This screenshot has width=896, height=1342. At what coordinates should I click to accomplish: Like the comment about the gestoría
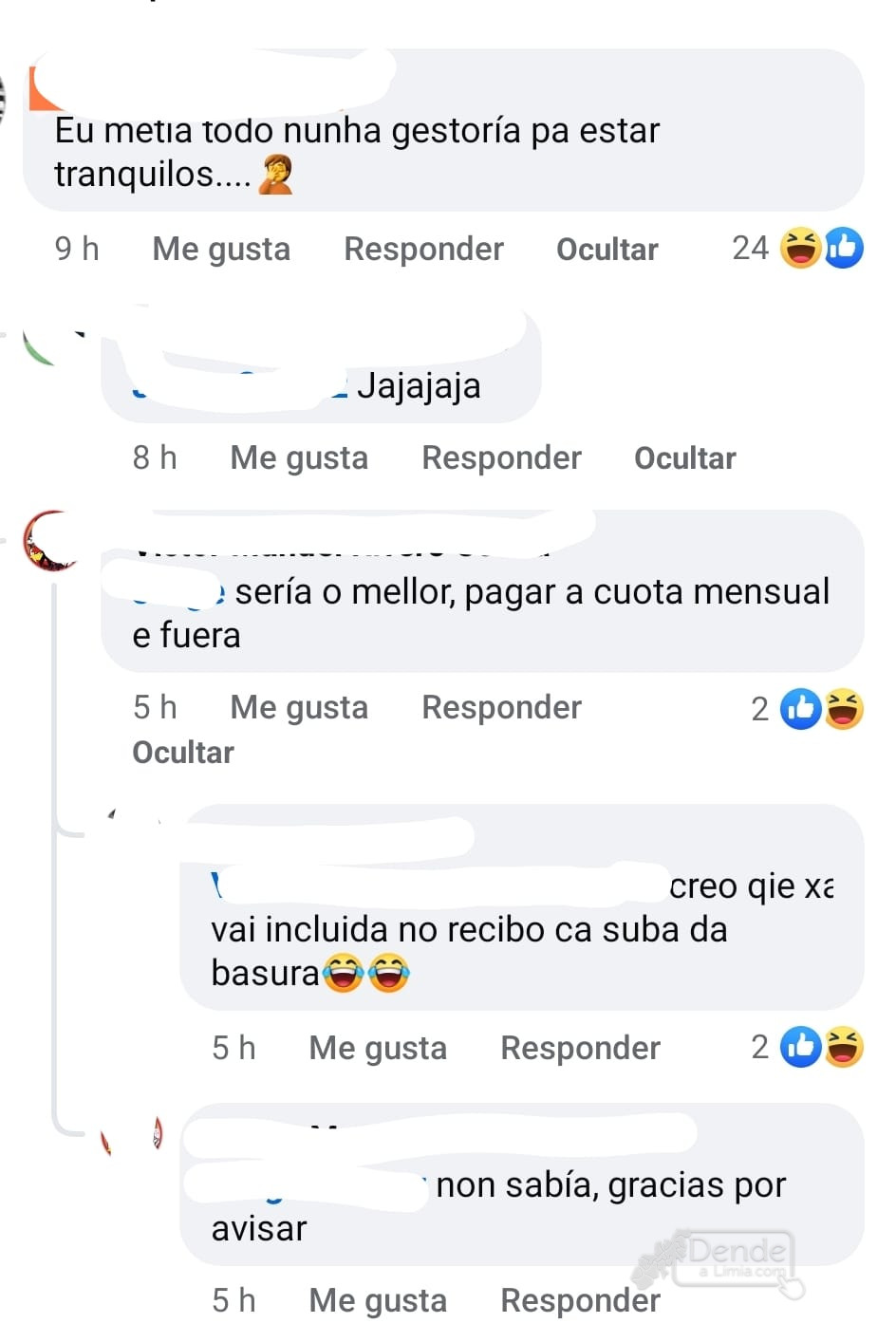pos(221,250)
